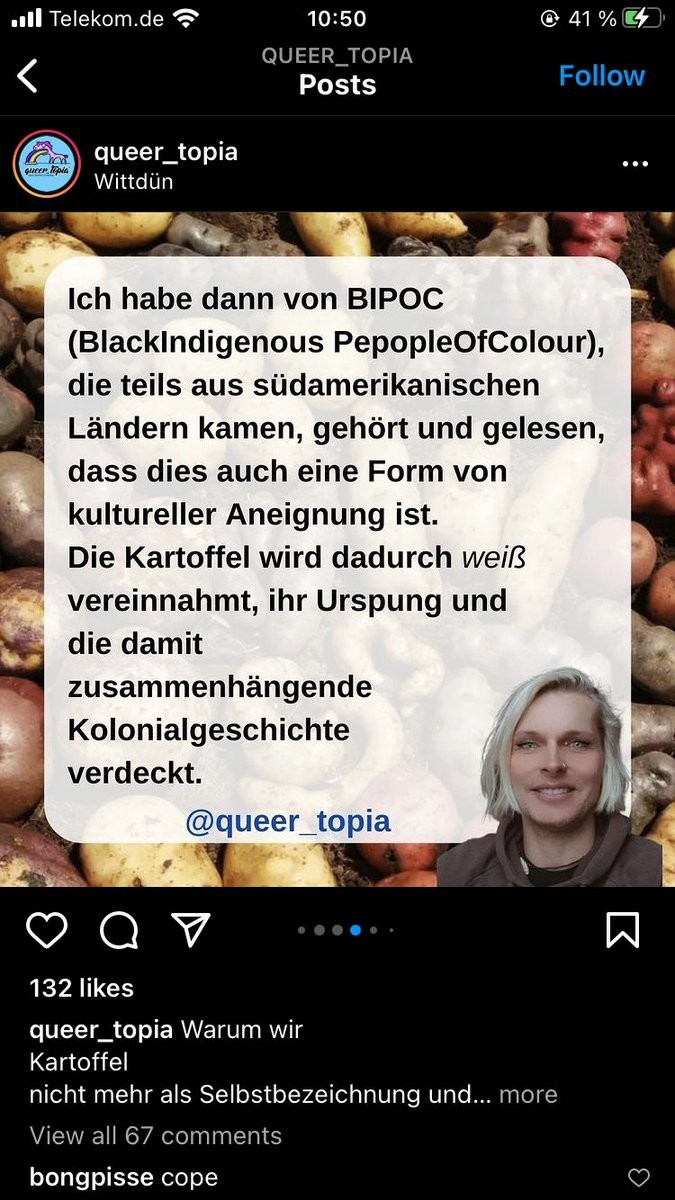Open the Wittdün location tag

(x=133, y=182)
